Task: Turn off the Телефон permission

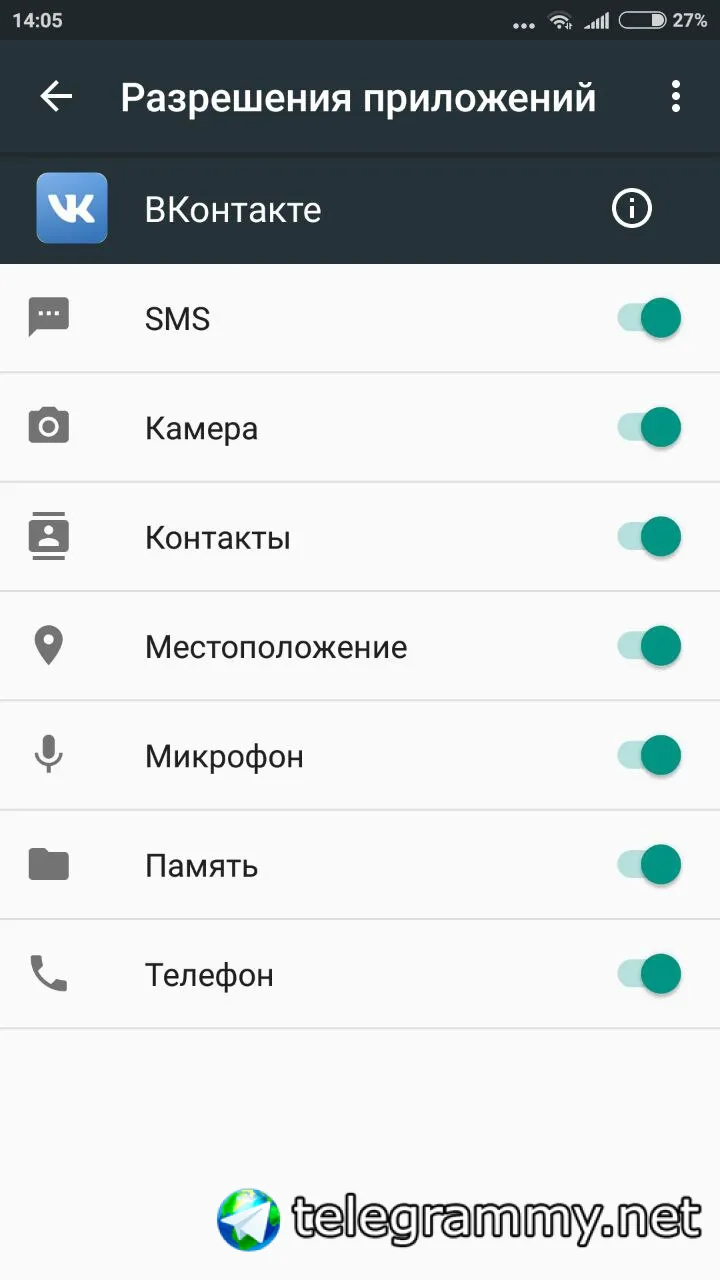Action: point(650,974)
